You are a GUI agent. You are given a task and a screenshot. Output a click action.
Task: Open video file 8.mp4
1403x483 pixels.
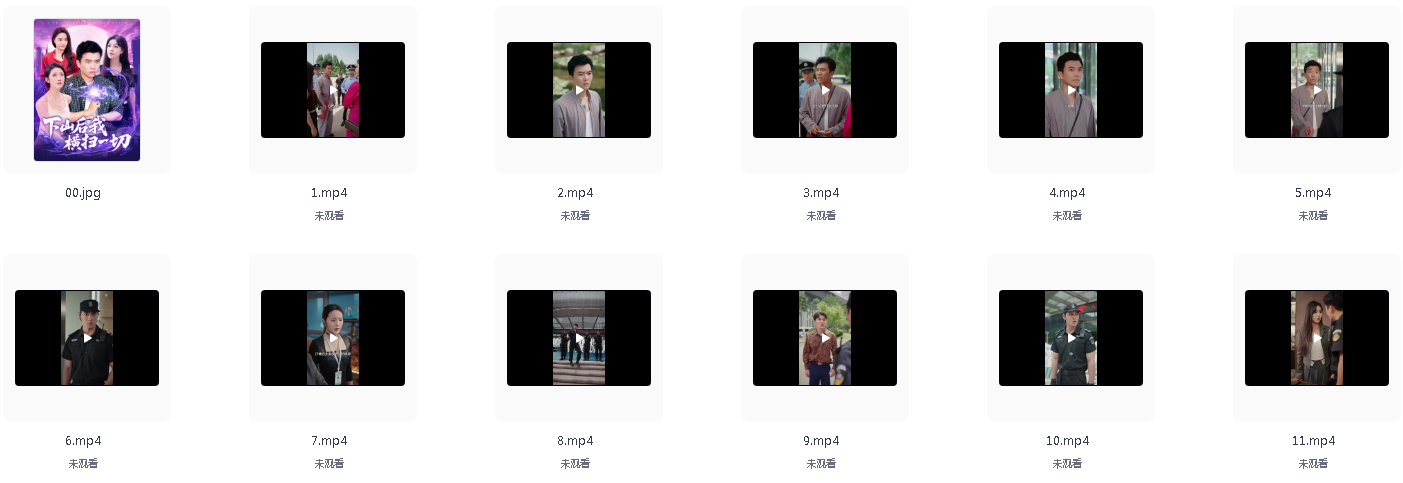coord(579,338)
